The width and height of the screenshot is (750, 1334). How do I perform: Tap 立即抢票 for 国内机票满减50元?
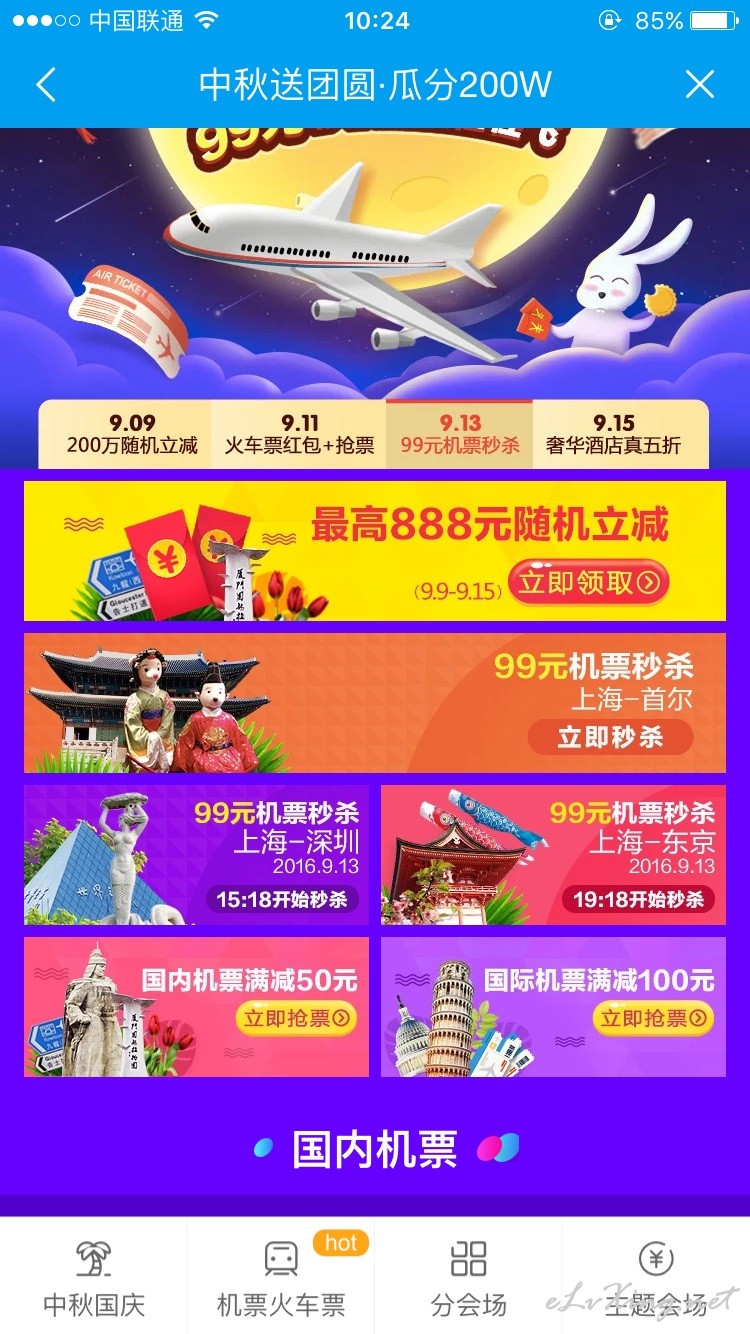click(x=296, y=1018)
